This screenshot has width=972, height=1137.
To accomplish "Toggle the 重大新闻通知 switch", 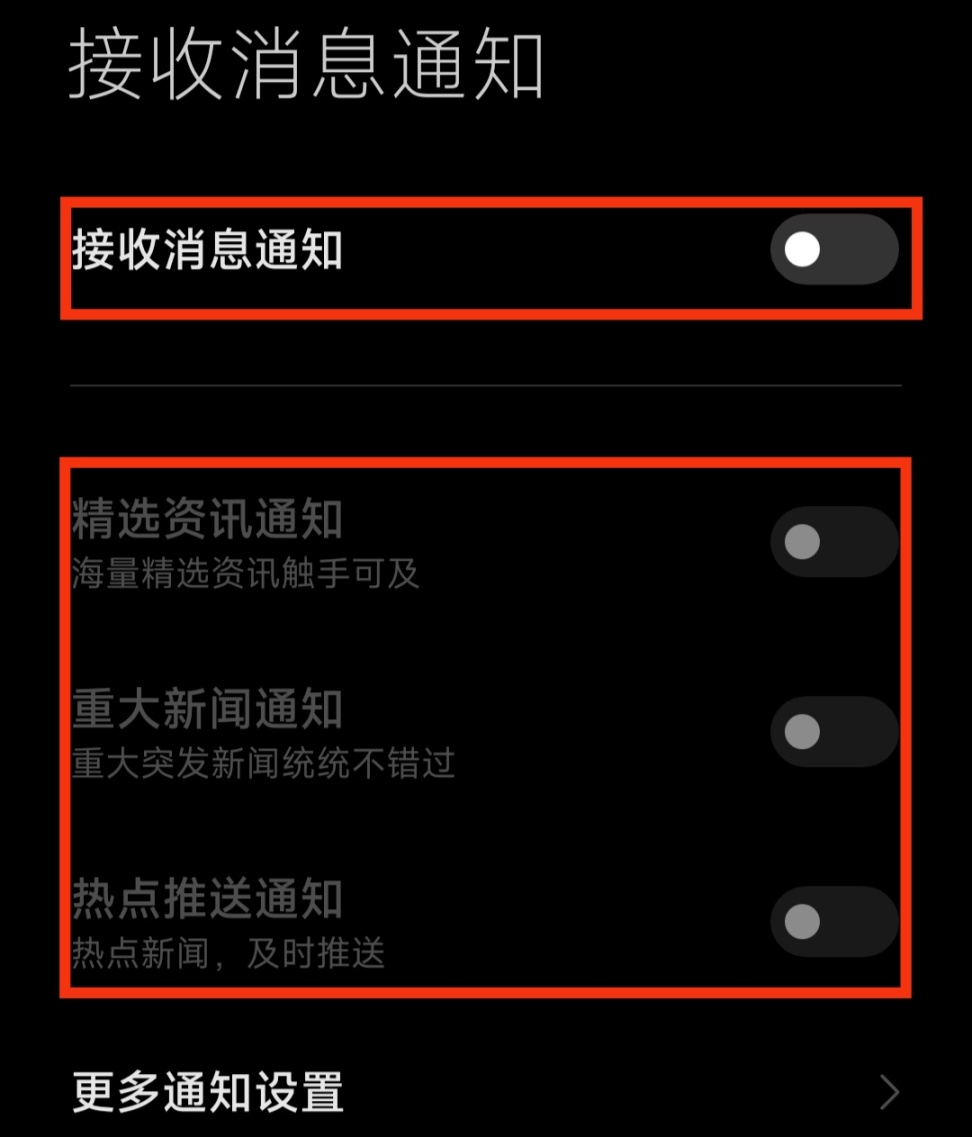I will [x=833, y=732].
